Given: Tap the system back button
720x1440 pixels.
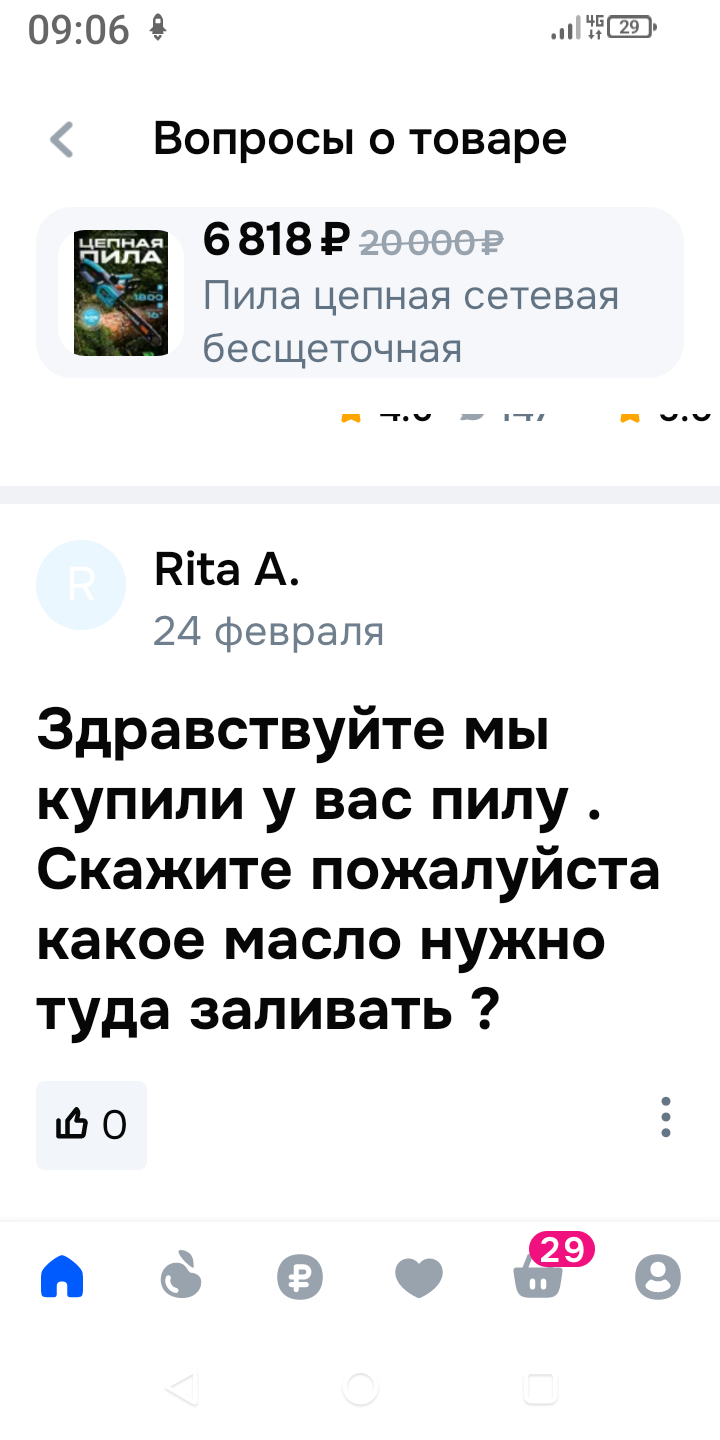Looking at the screenshot, I should (181, 1388).
